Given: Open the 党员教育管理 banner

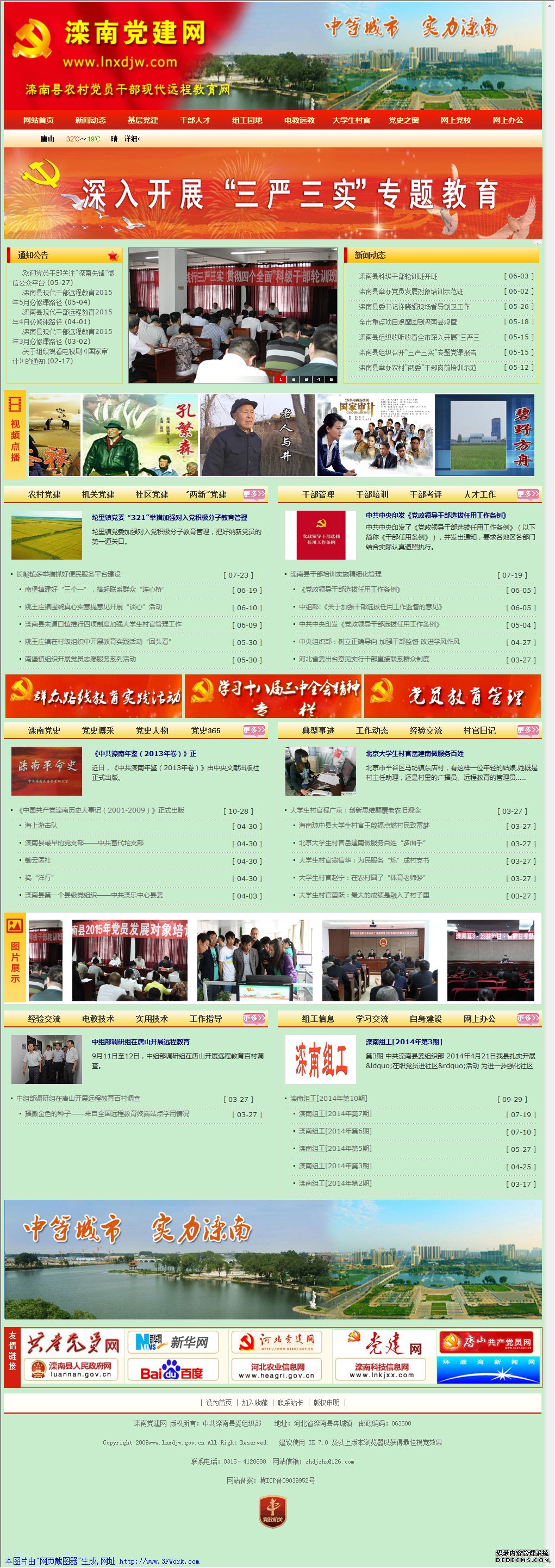Looking at the screenshot, I should (452, 696).
